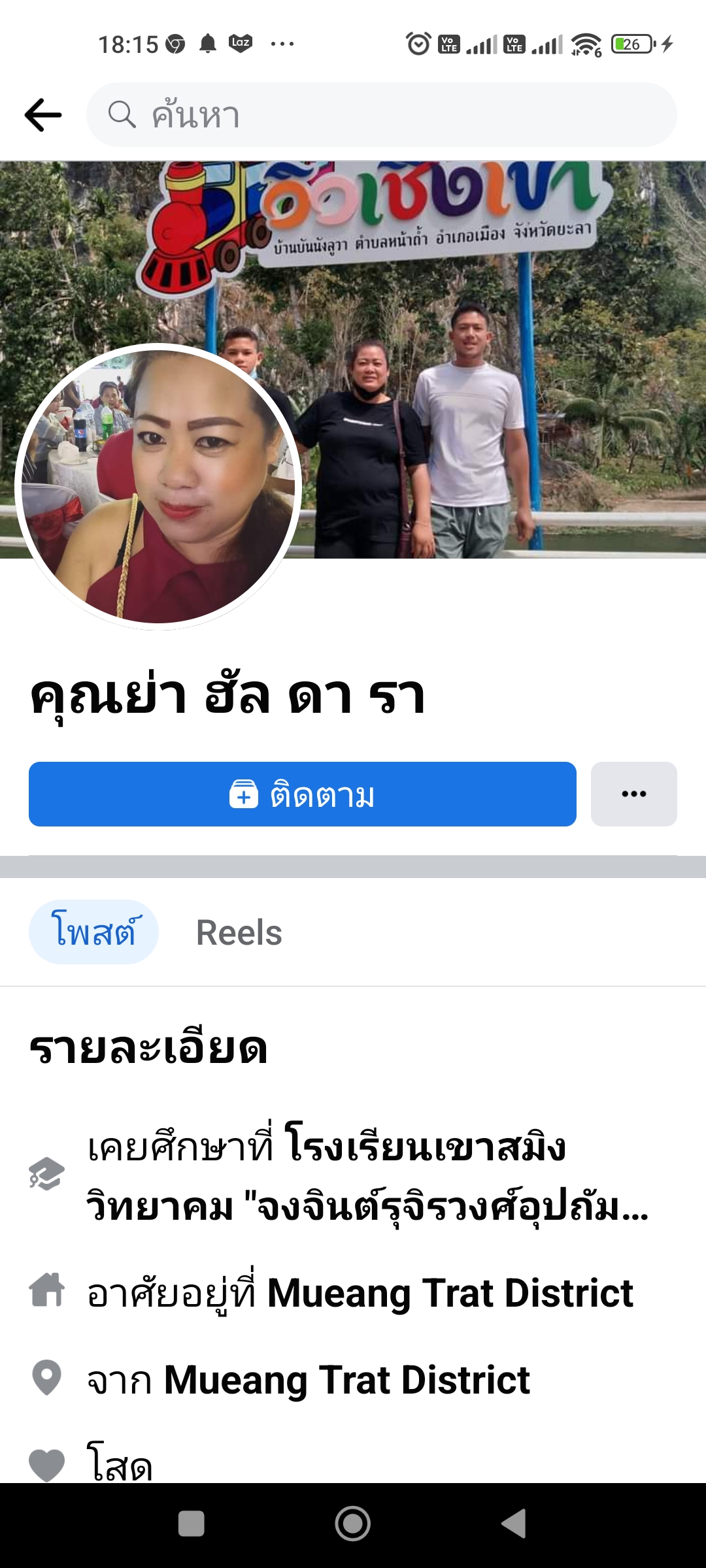
Task: Switch to the Reels tab
Action: tap(239, 932)
